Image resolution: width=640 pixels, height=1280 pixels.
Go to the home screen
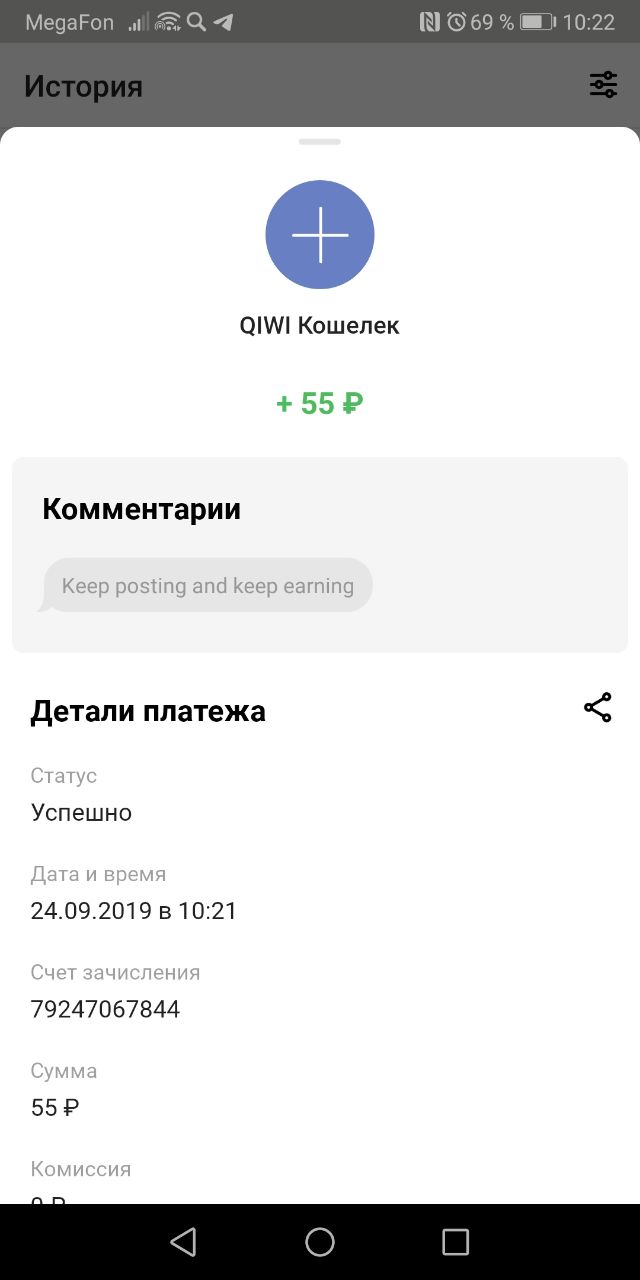click(x=320, y=1242)
